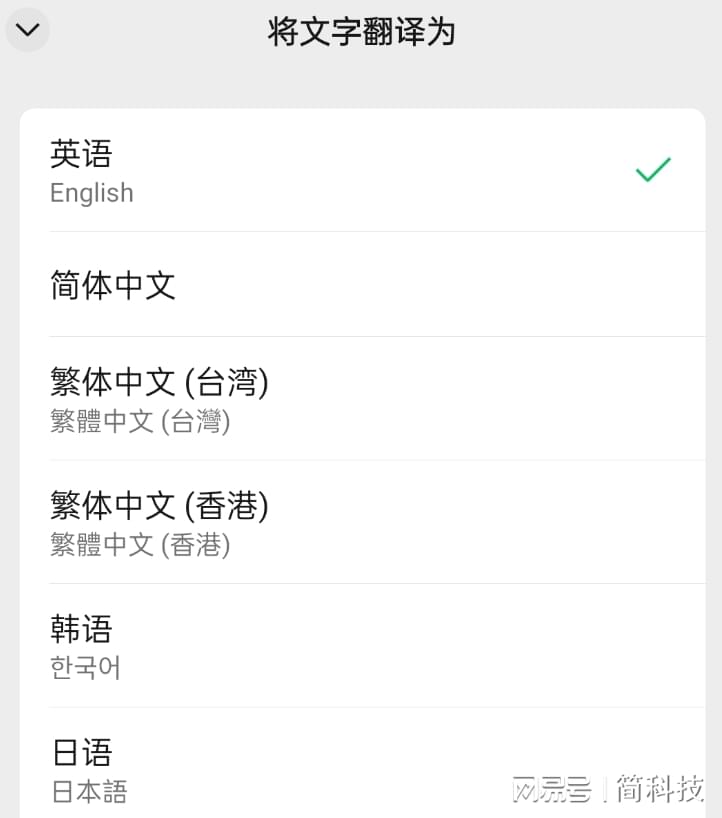Screen dimensions: 722x818
Task: Choose 简体中文 as the target language
Action: (x=360, y=285)
